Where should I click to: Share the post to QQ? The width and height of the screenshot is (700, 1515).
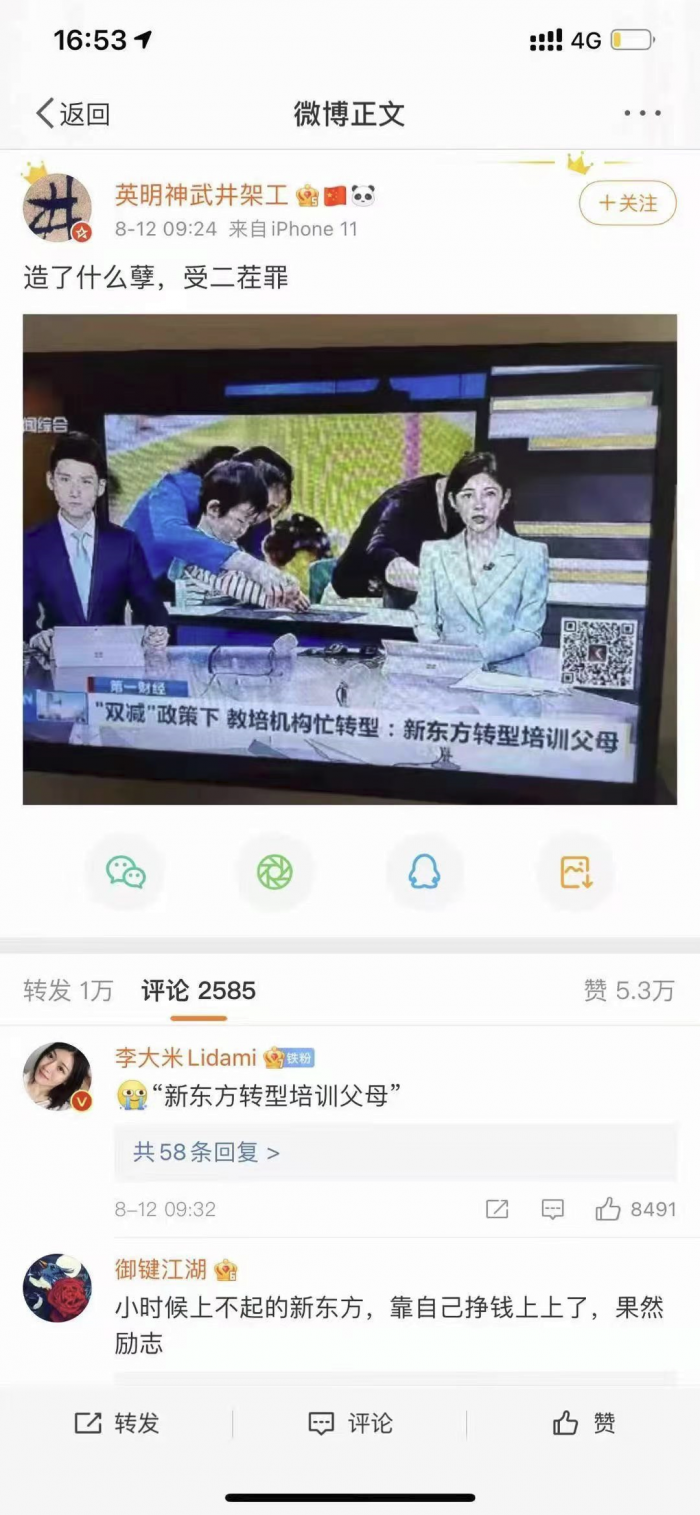[424, 872]
